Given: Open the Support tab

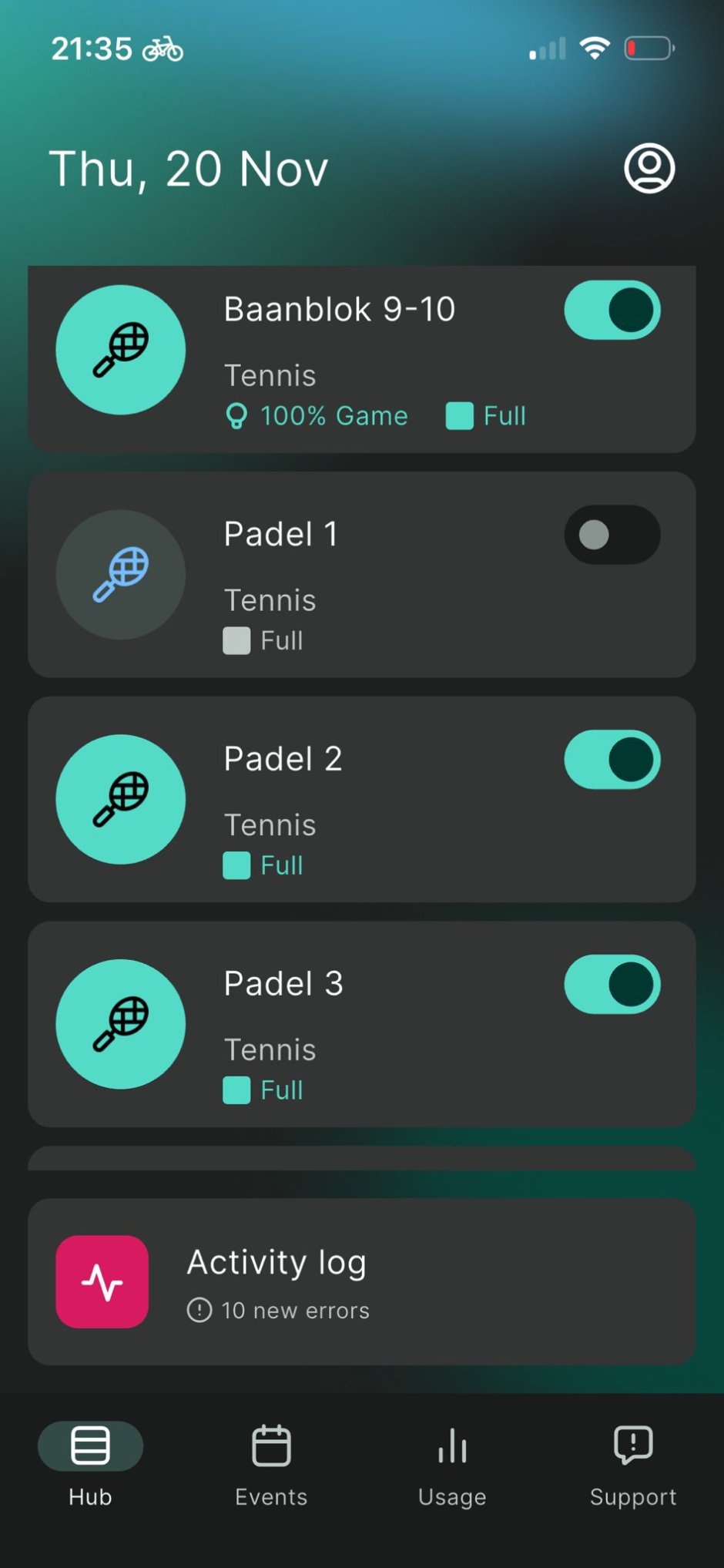Looking at the screenshot, I should pos(633,1464).
